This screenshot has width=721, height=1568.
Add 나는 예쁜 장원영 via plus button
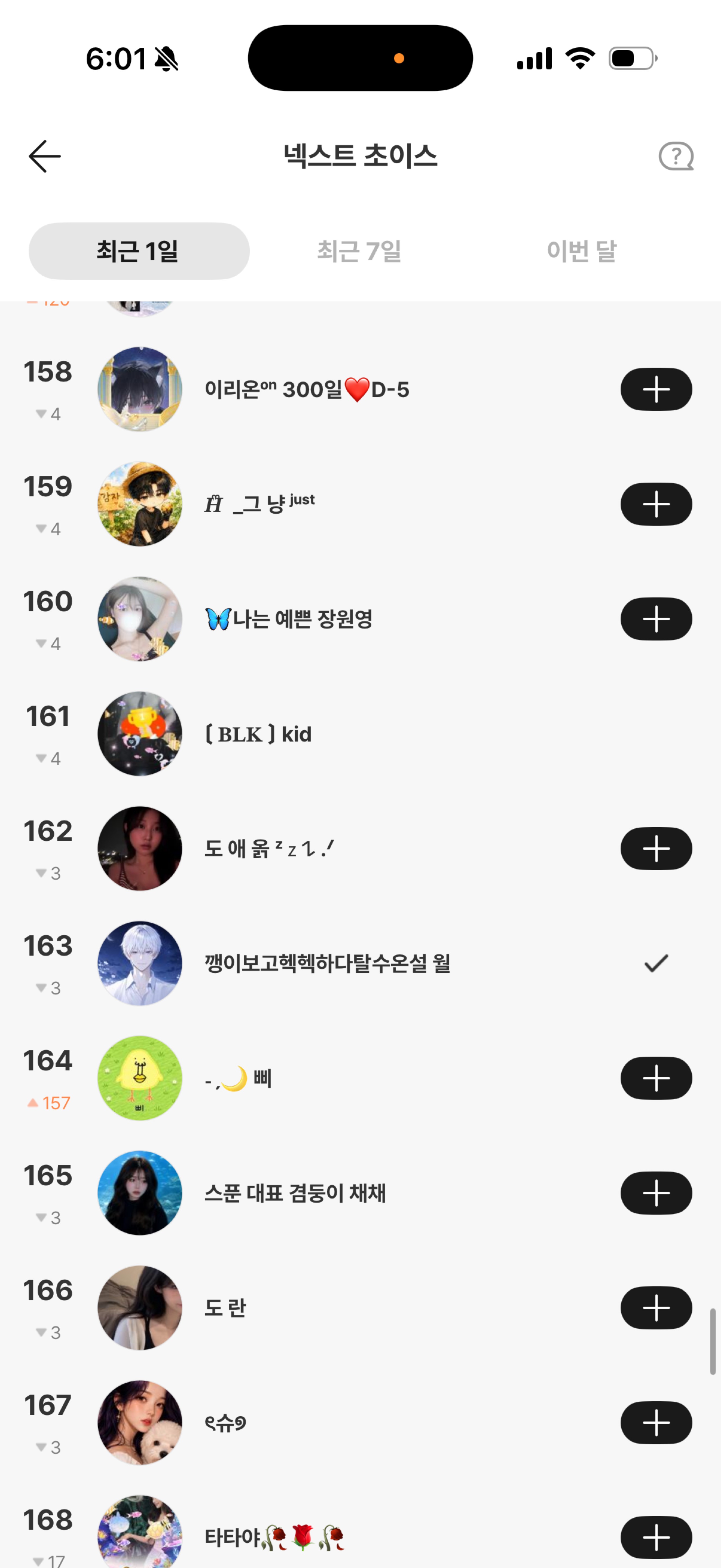coord(656,619)
